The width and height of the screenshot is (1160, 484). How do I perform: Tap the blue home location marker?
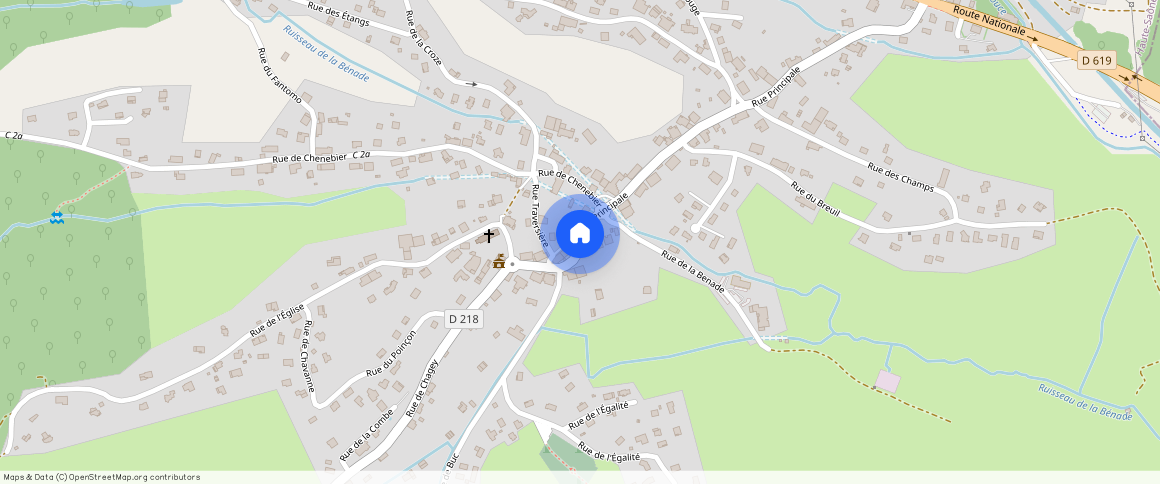pos(580,234)
